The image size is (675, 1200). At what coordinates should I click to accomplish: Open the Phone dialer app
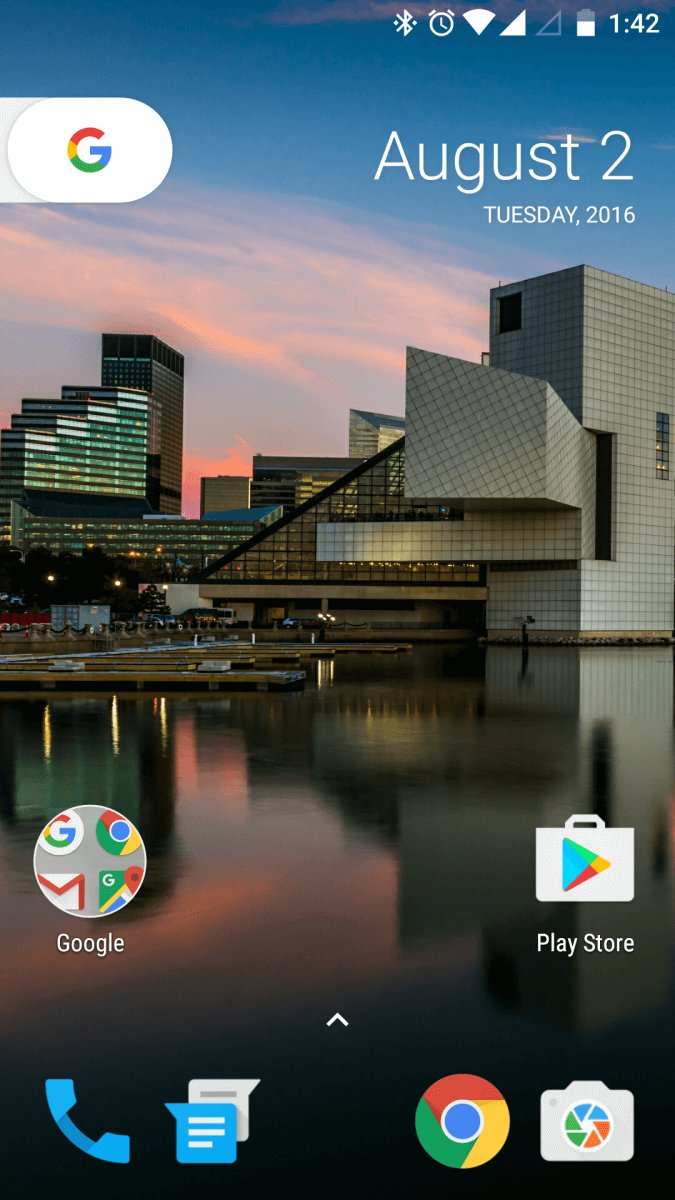pos(88,1121)
